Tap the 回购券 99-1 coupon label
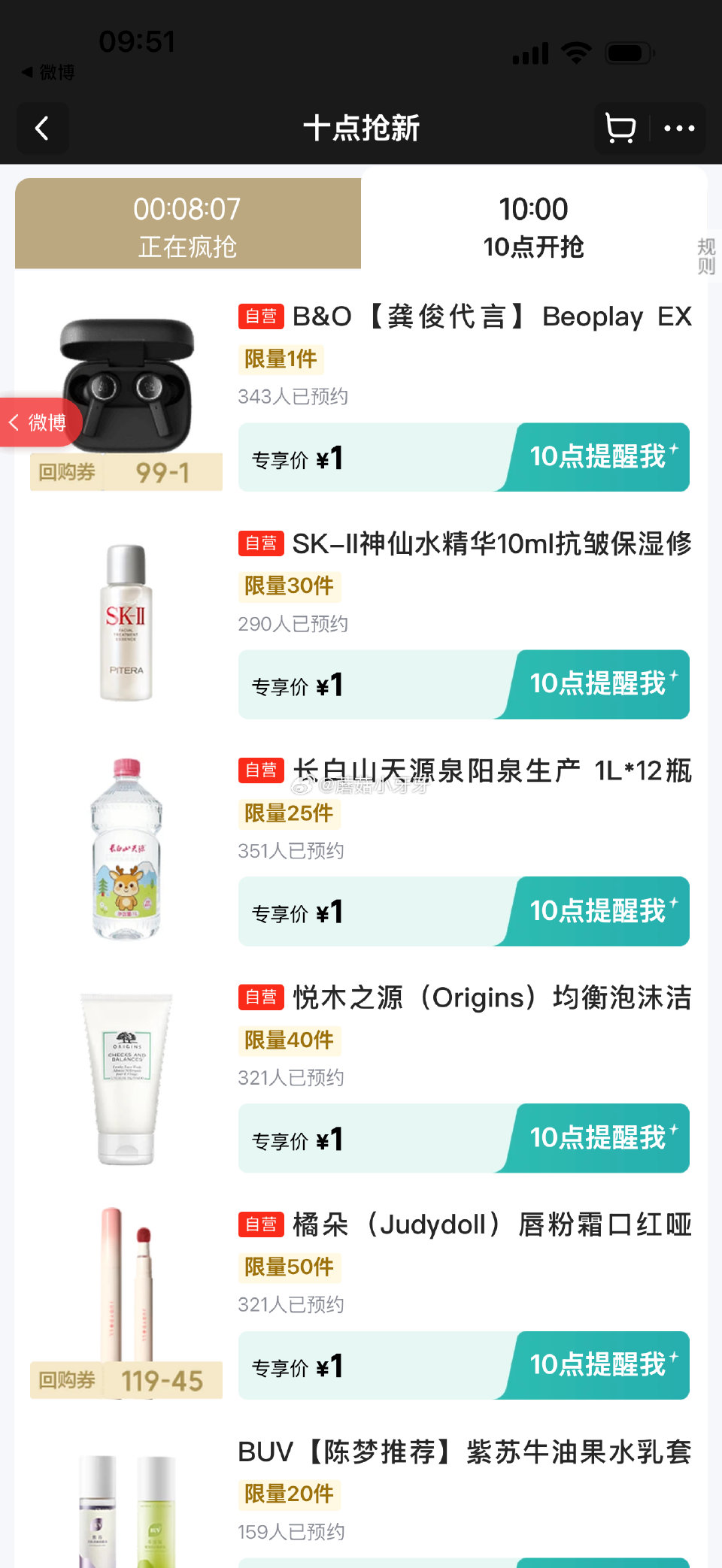Viewport: 722px width, 1568px height. tap(124, 472)
